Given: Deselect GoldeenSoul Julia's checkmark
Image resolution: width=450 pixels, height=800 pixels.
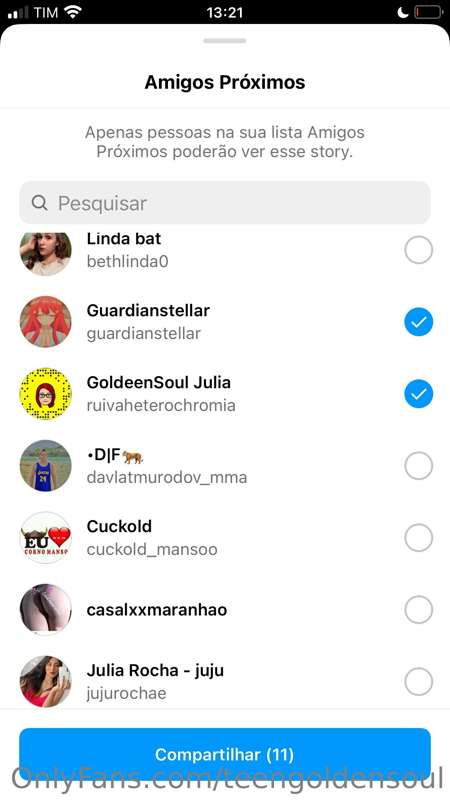Looking at the screenshot, I should (418, 394).
